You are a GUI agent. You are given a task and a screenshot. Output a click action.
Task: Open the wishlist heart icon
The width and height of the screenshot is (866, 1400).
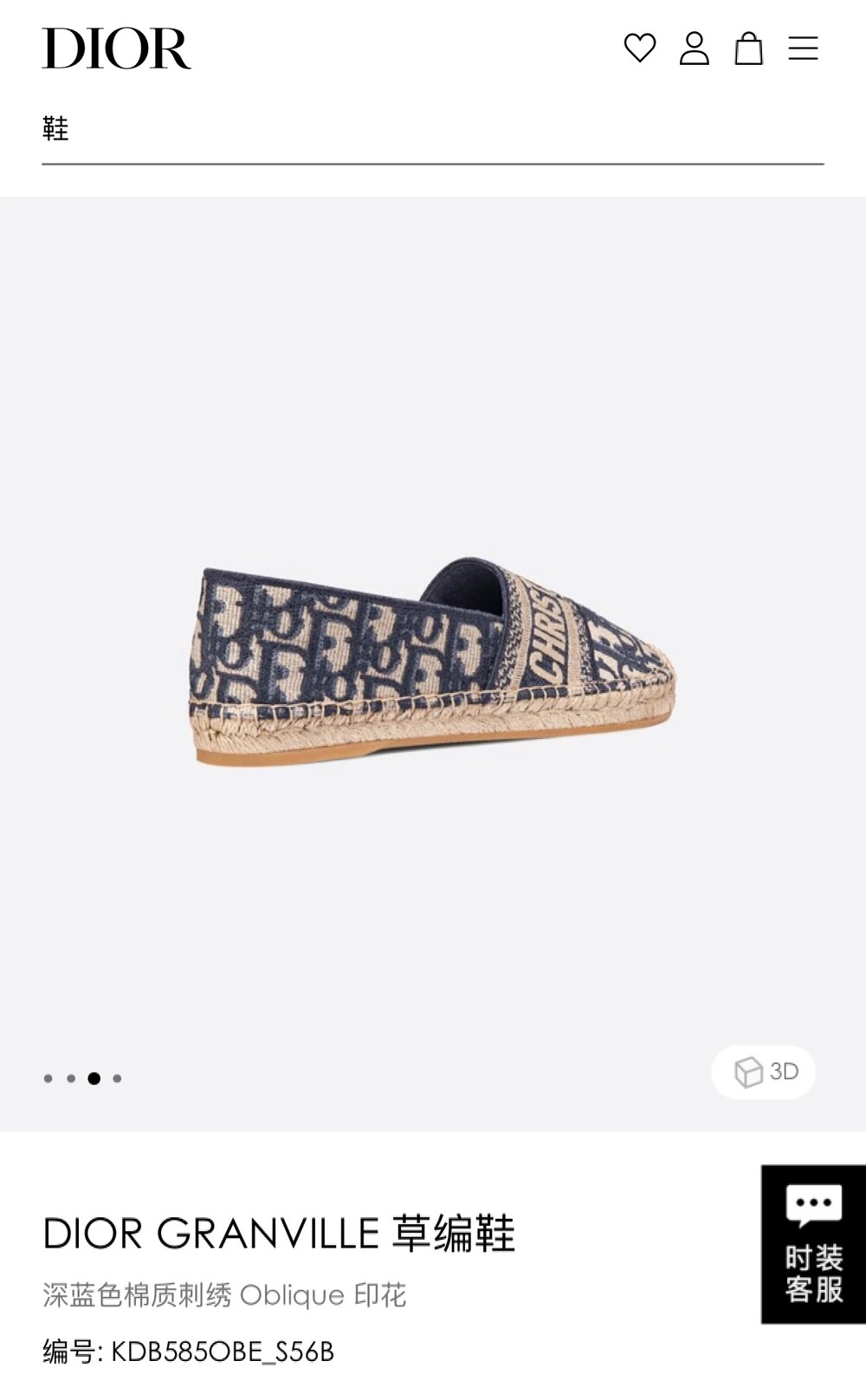click(640, 49)
